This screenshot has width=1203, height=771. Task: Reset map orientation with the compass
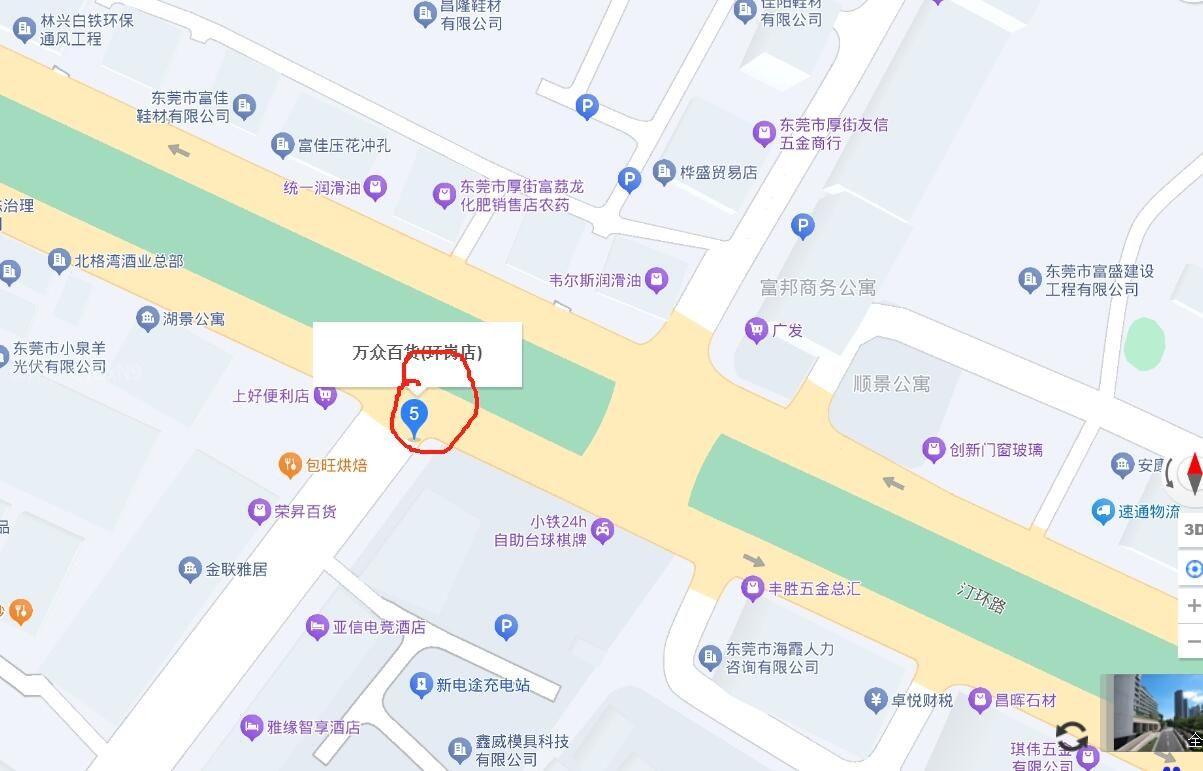tap(1192, 472)
